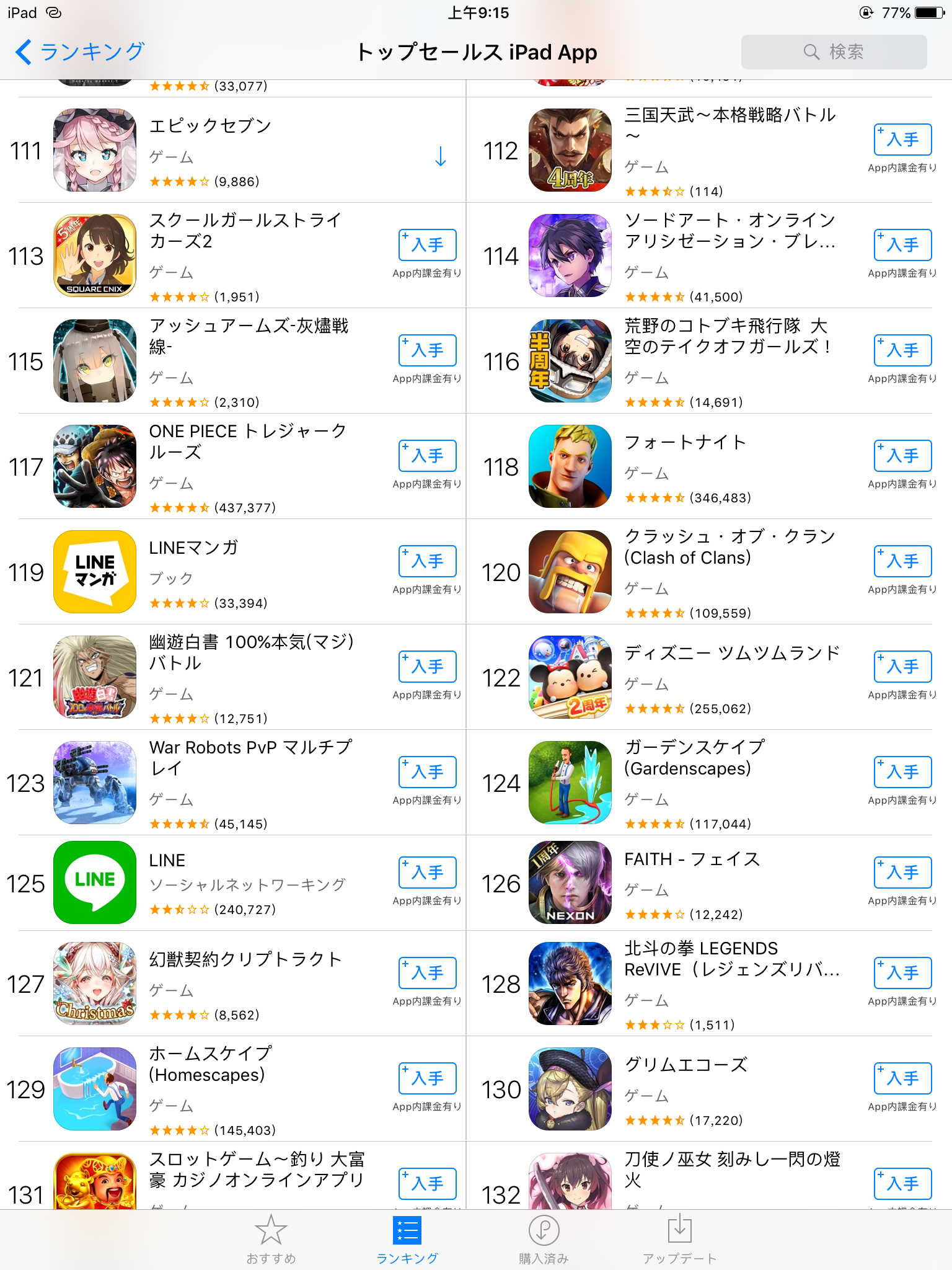Open FAITH - フェイス listing
This screenshot has width=952, height=1270.
click(x=692, y=859)
